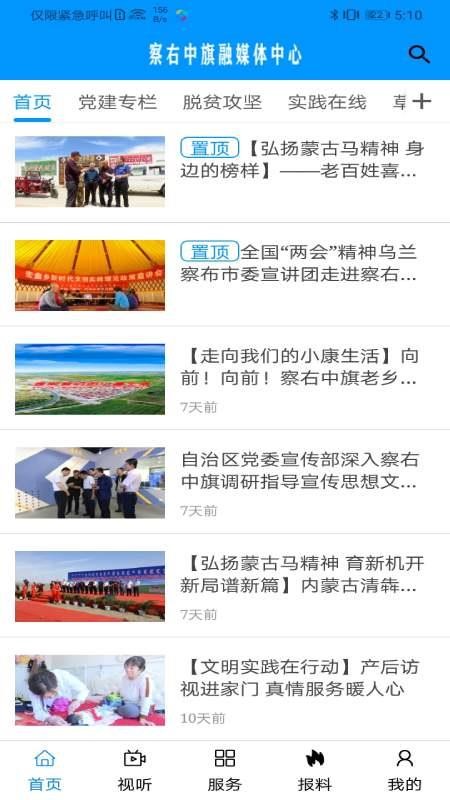Switch to the 党建专栏 tab
450x800 pixels.
[117, 102]
